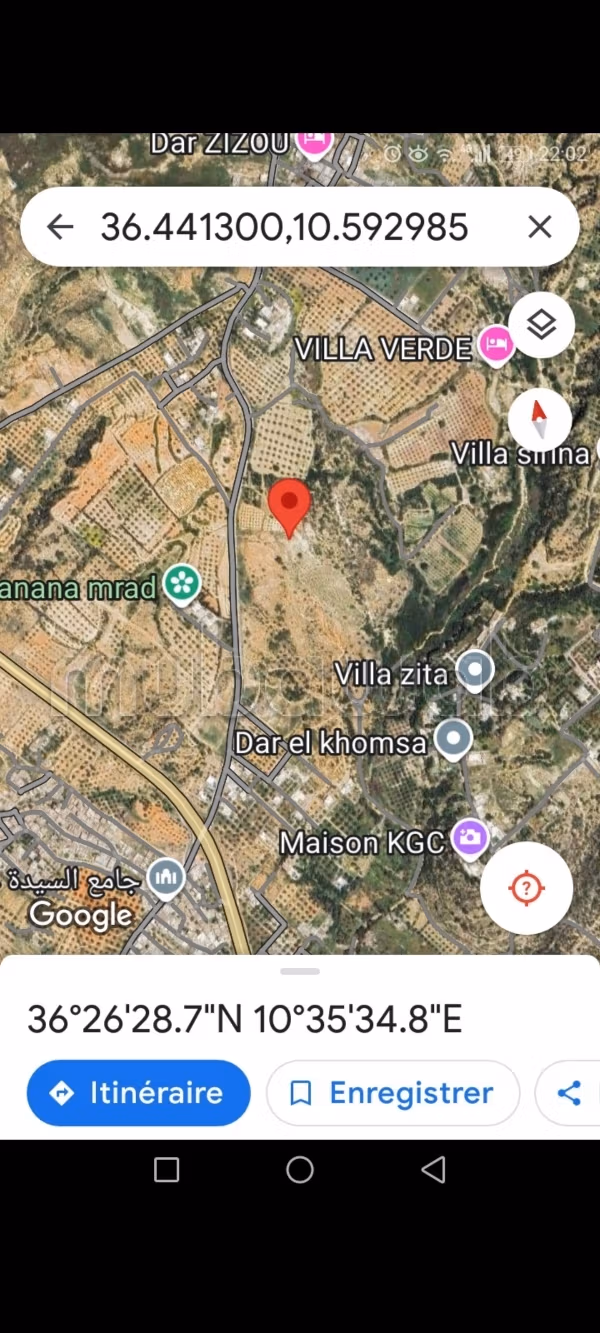Open the Maison KGC photo marker
Image resolution: width=600 pixels, height=1333 pixels.
pos(470,838)
